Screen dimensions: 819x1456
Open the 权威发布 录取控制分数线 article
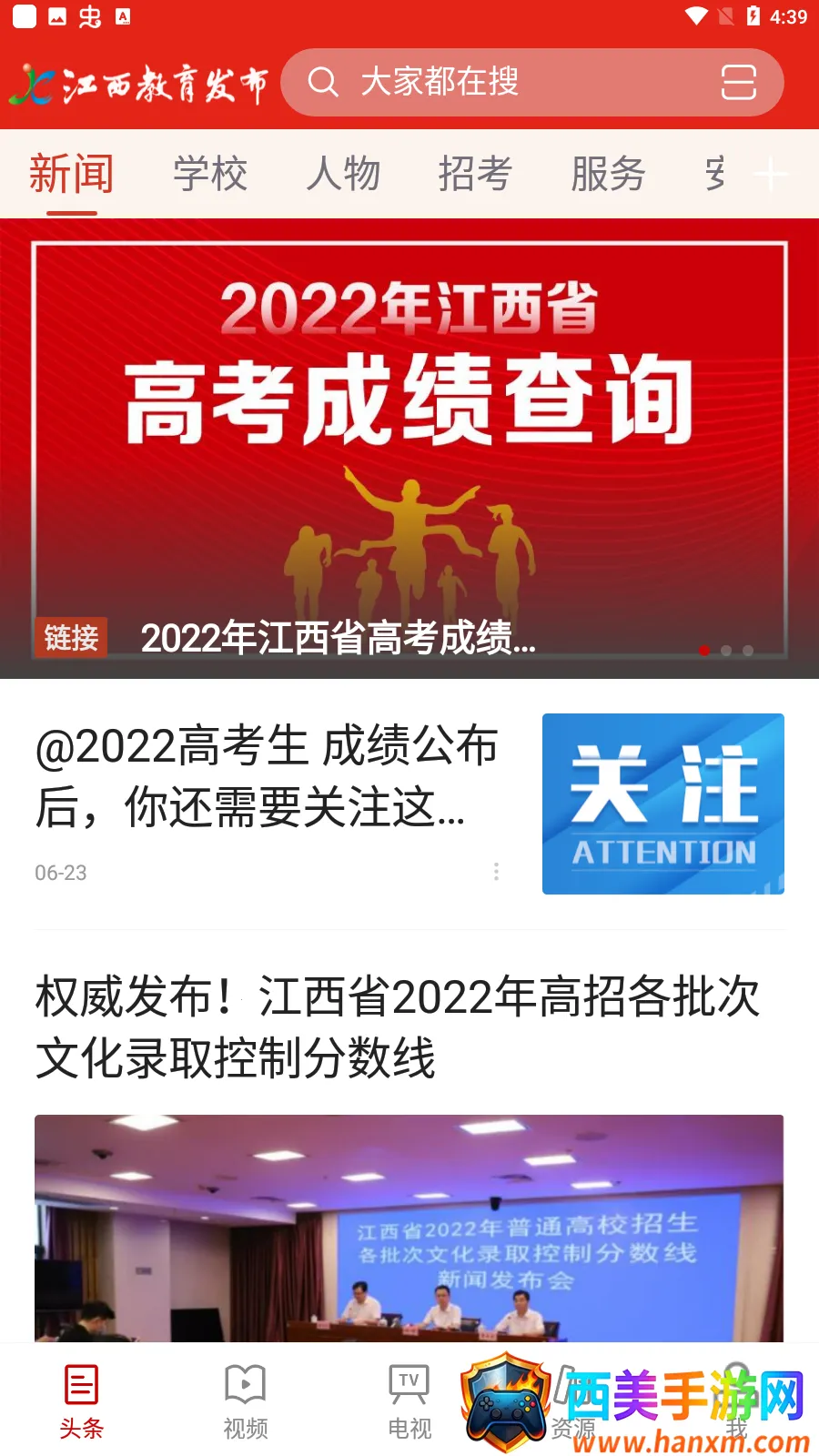[x=398, y=1026]
